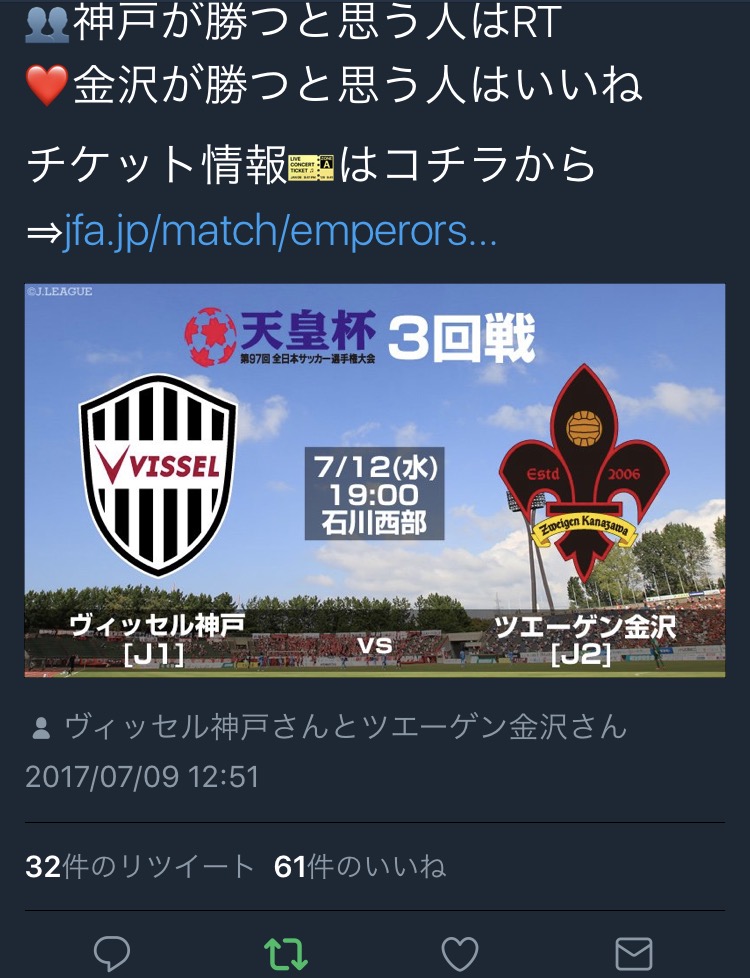View tagged accounts ヴィッセル神戸 and ツエーゲン金沢
750x978 pixels.
328,727
